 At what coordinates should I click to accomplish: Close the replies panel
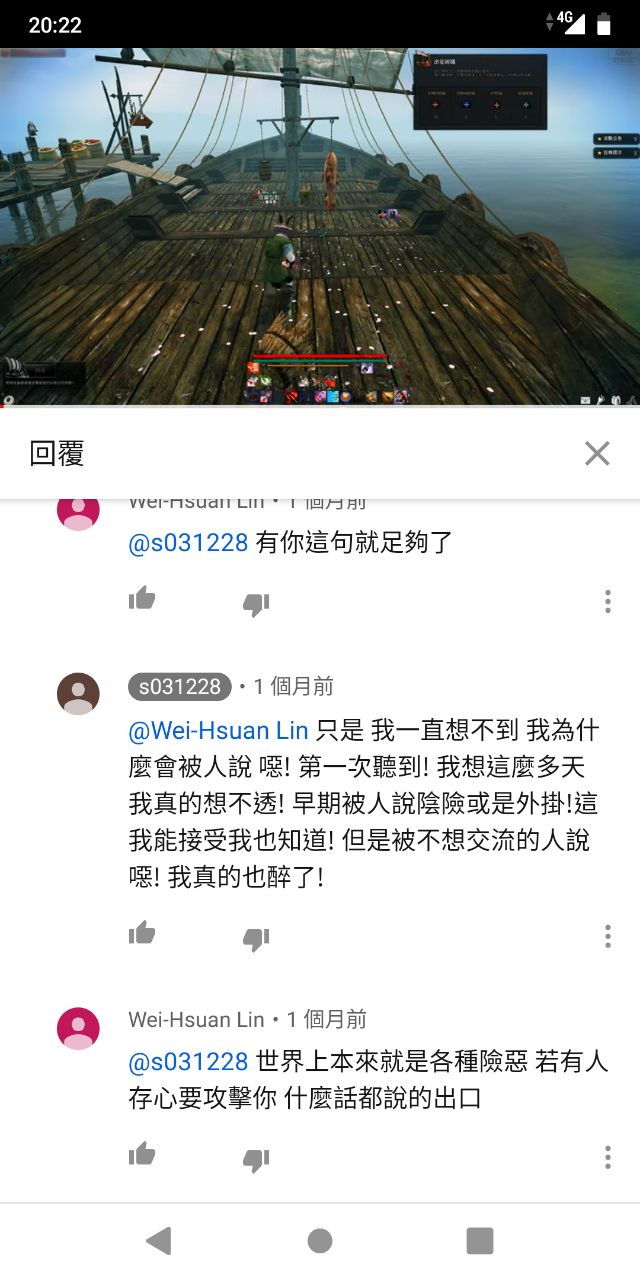tap(597, 454)
